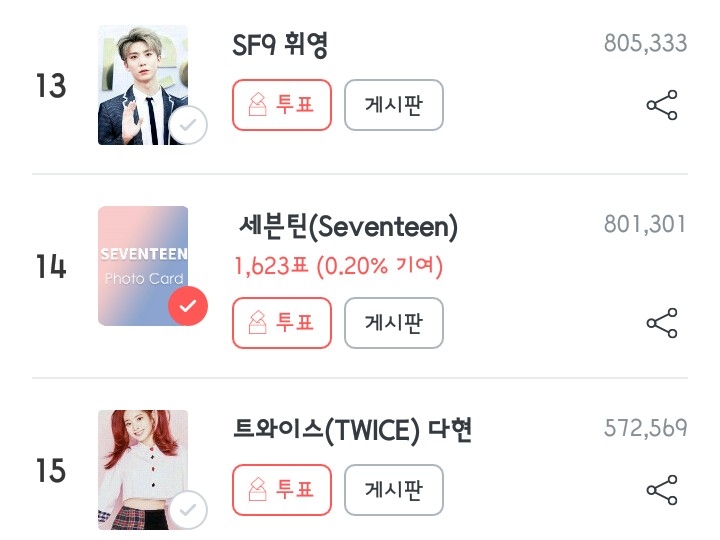The image size is (720, 540).
Task: Select the checkmark on 다현's photo
Action: (188, 510)
